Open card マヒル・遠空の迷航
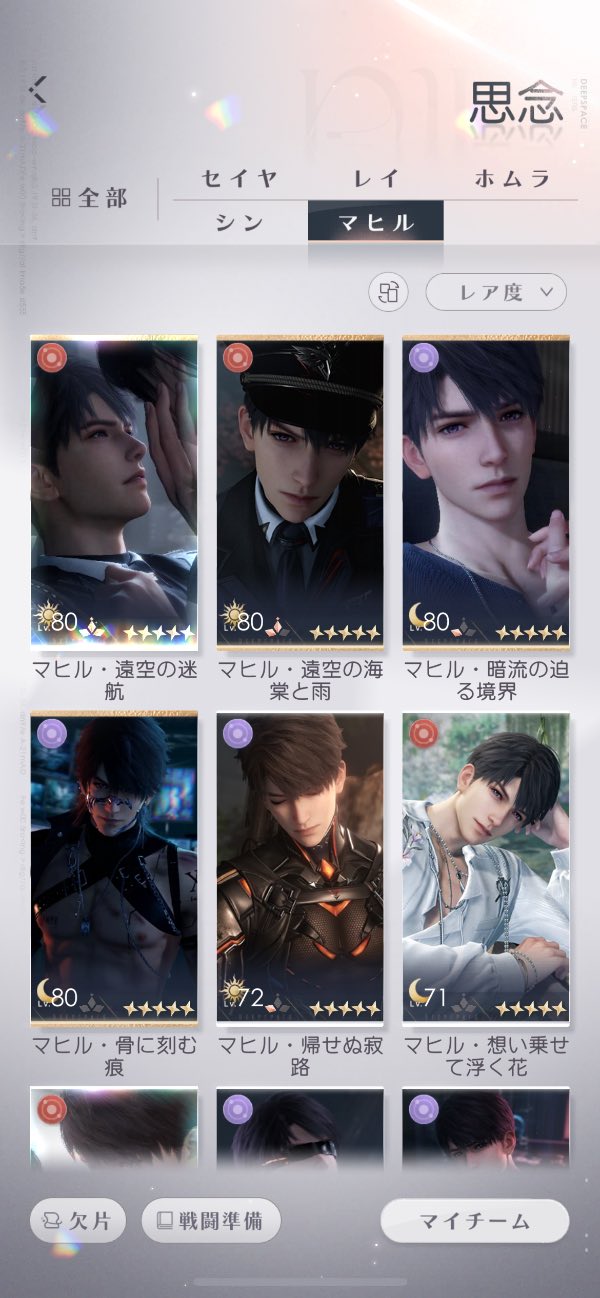Screen dimensions: 600x1298 coord(113,492)
